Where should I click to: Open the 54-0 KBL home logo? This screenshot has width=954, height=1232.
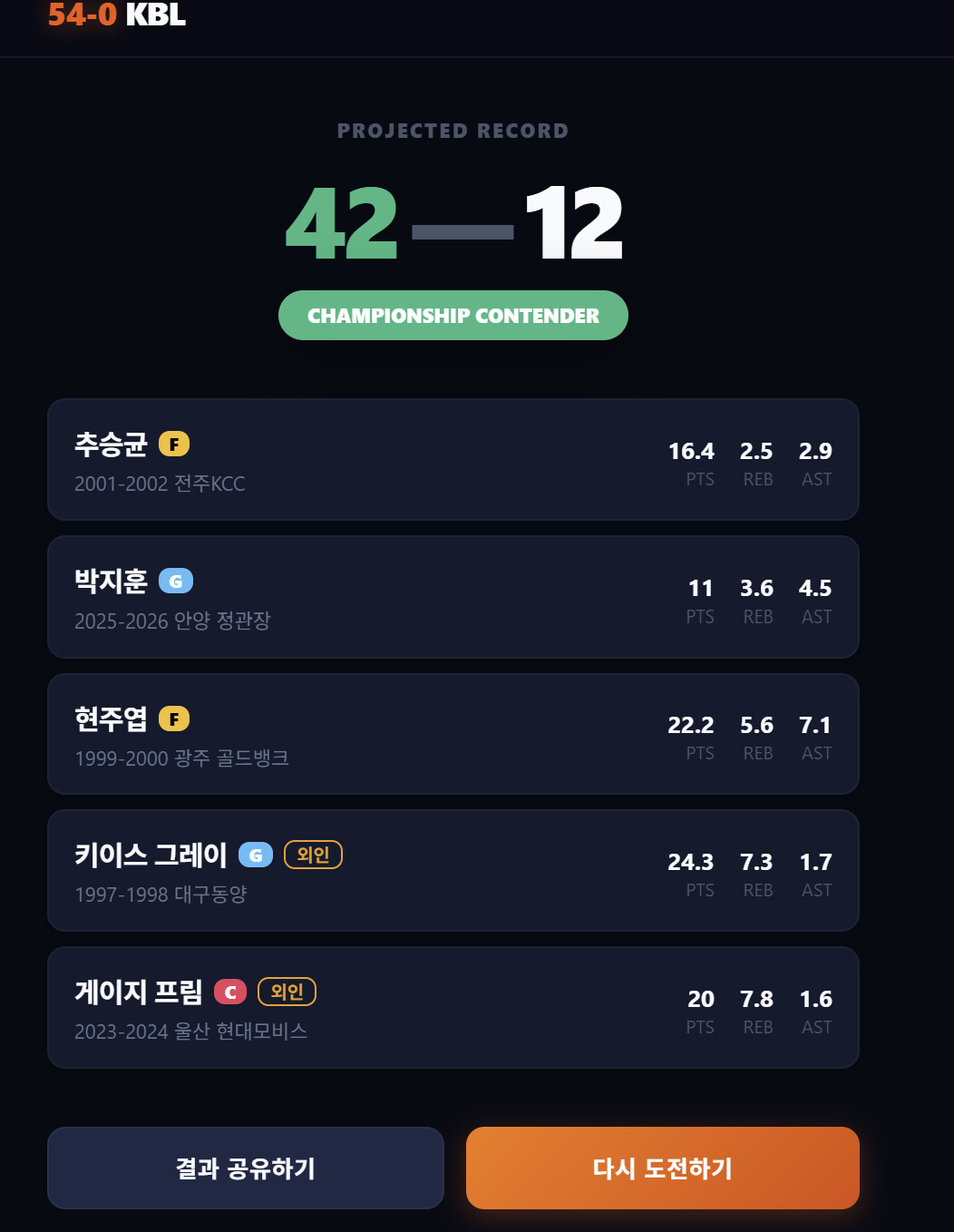(x=117, y=15)
